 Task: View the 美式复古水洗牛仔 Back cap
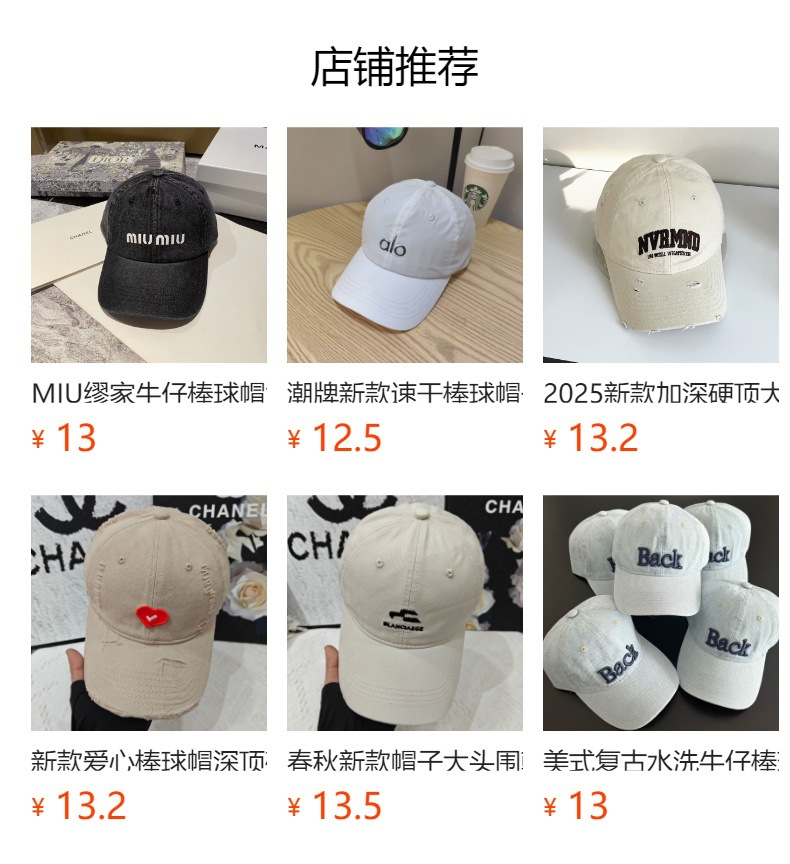[x=660, y=613]
